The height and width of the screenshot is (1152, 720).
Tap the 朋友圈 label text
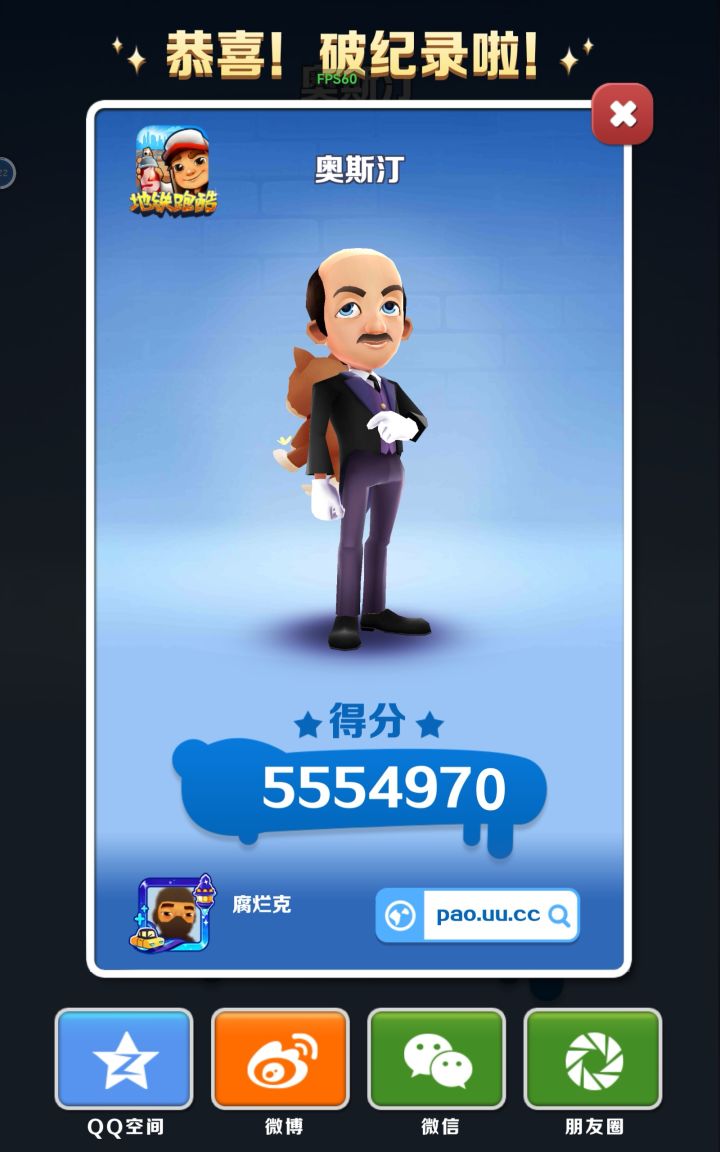(595, 1126)
